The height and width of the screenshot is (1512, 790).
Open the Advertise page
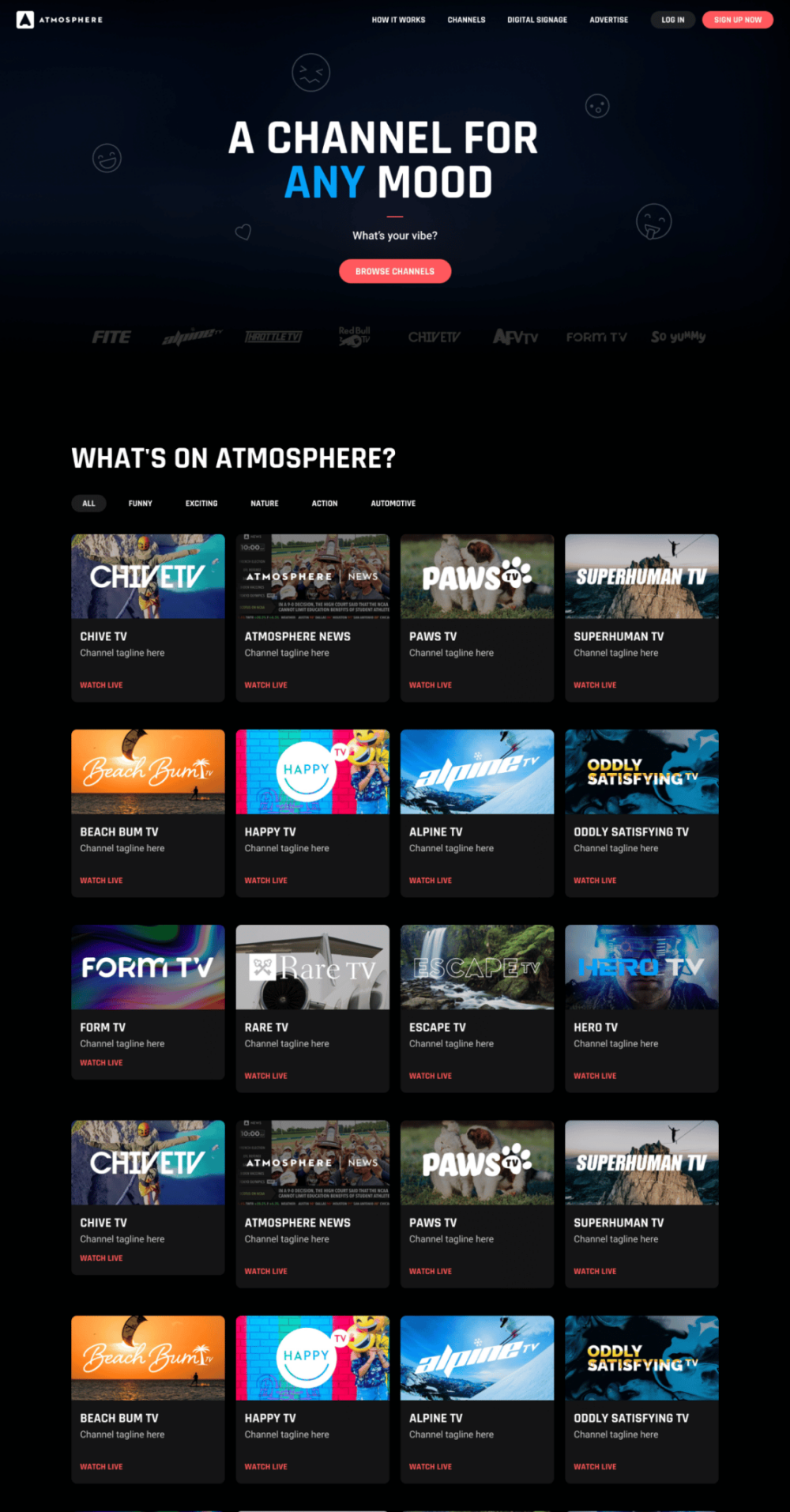click(x=608, y=20)
